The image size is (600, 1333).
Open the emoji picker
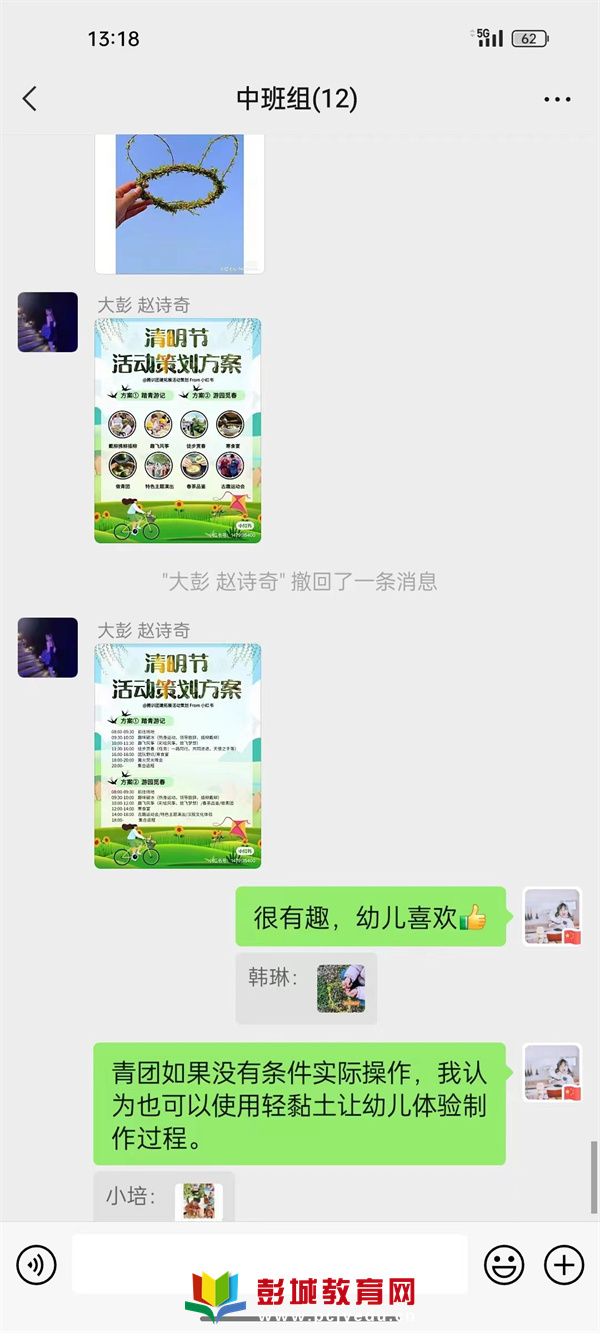tap(504, 1265)
